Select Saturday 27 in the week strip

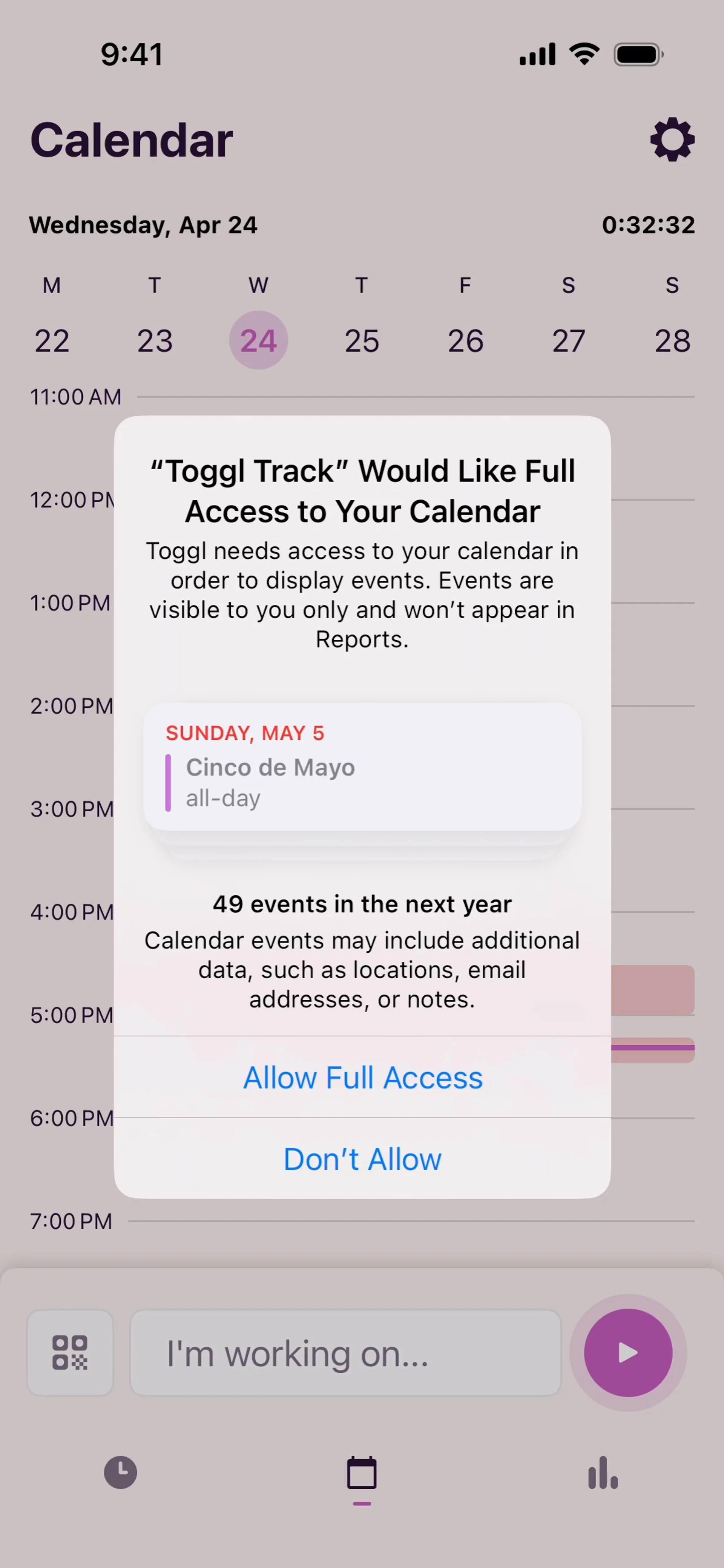point(568,340)
